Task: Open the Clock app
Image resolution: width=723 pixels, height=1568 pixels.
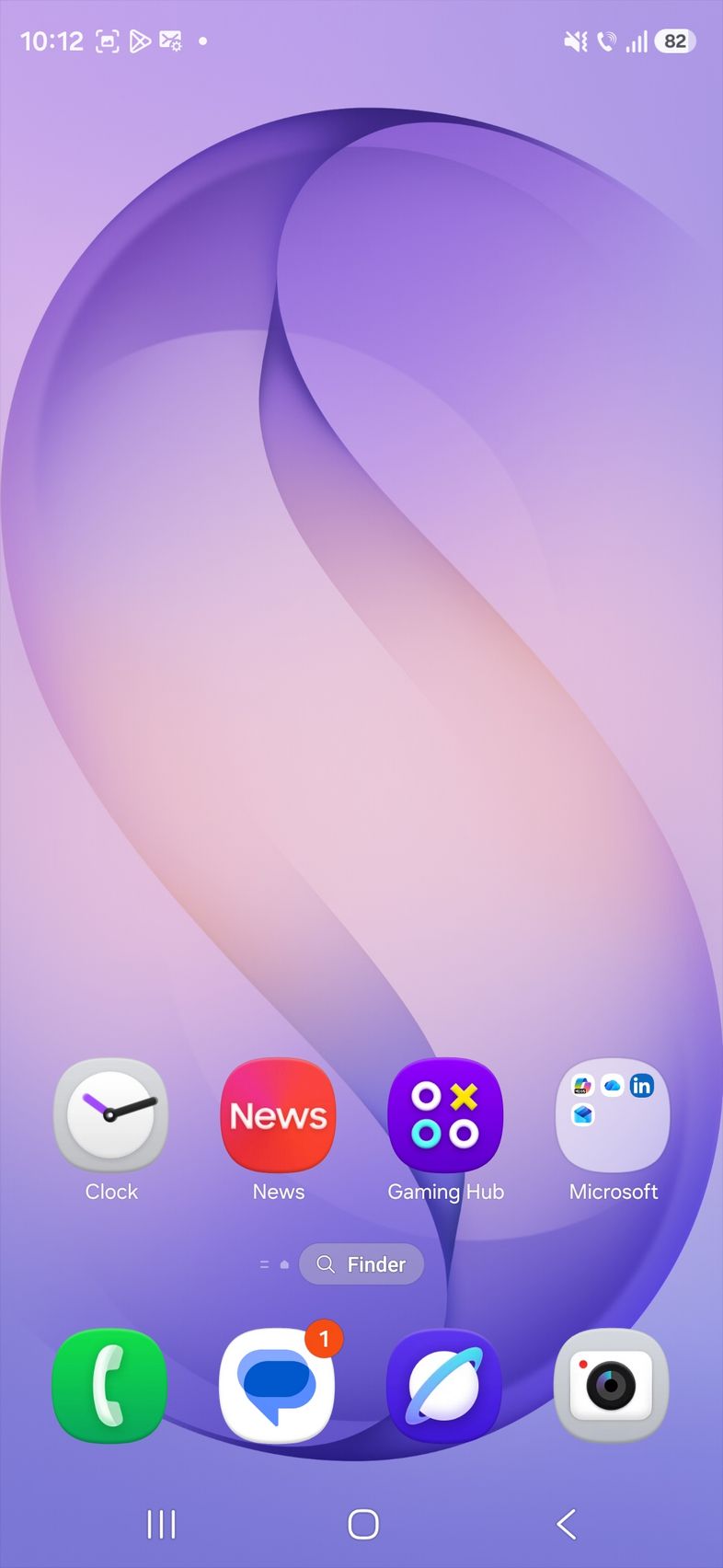Action: (x=111, y=1115)
